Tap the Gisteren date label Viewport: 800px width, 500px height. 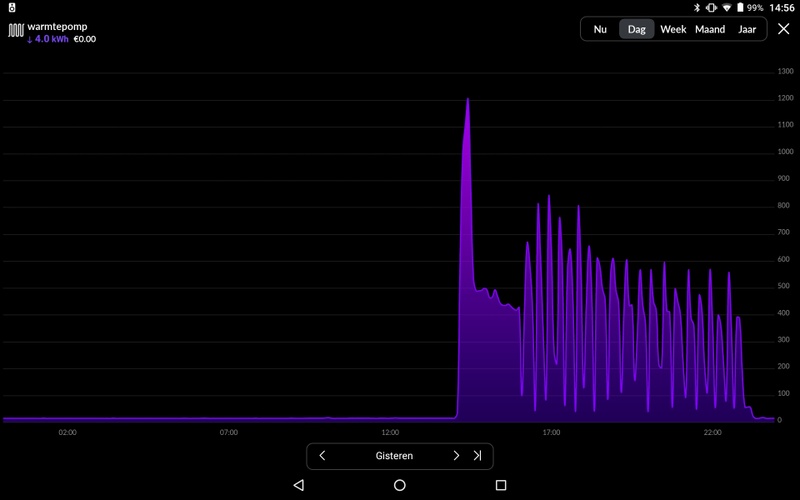[x=394, y=456]
